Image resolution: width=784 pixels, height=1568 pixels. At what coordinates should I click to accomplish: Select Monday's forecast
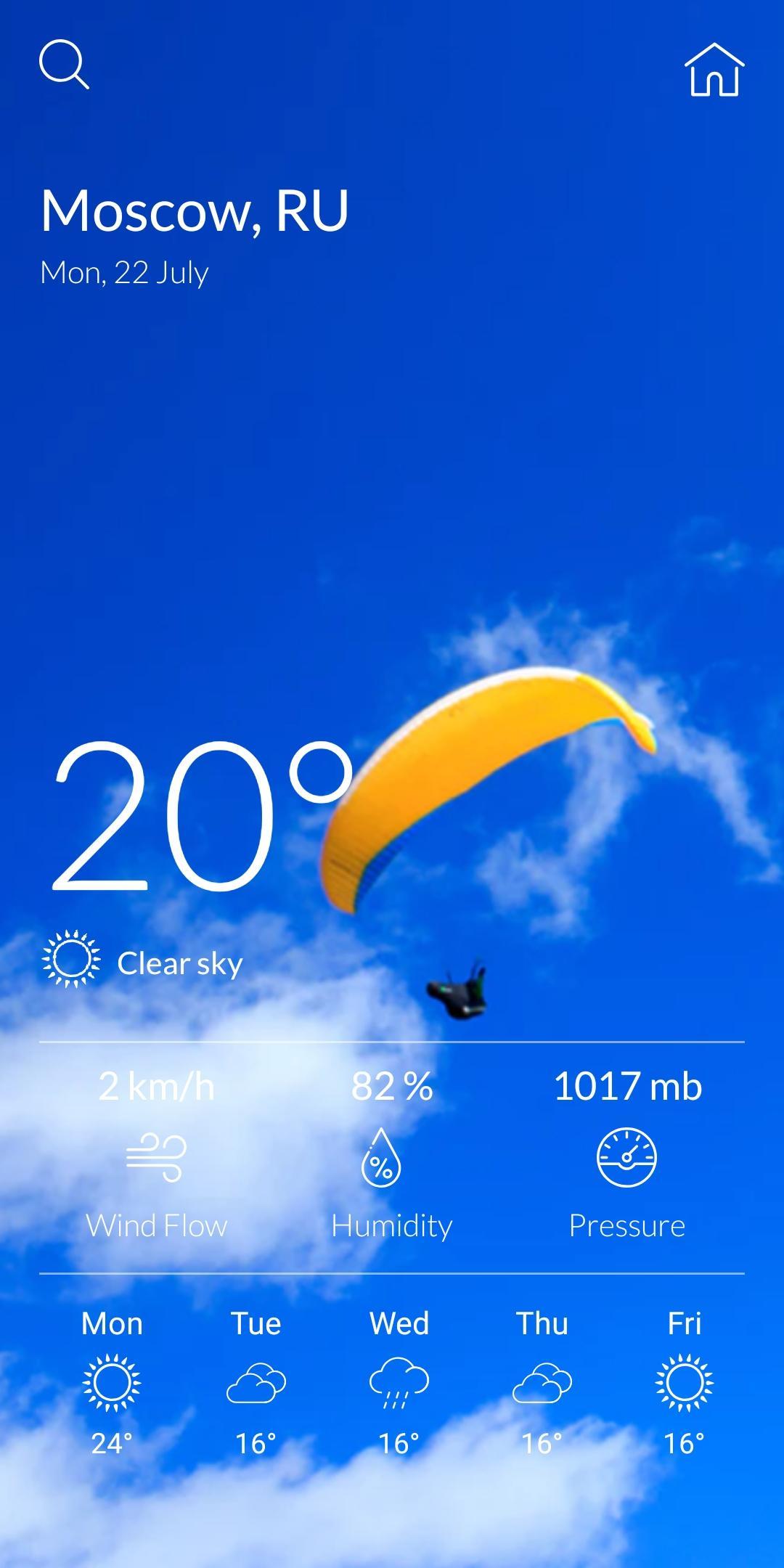point(113,1323)
